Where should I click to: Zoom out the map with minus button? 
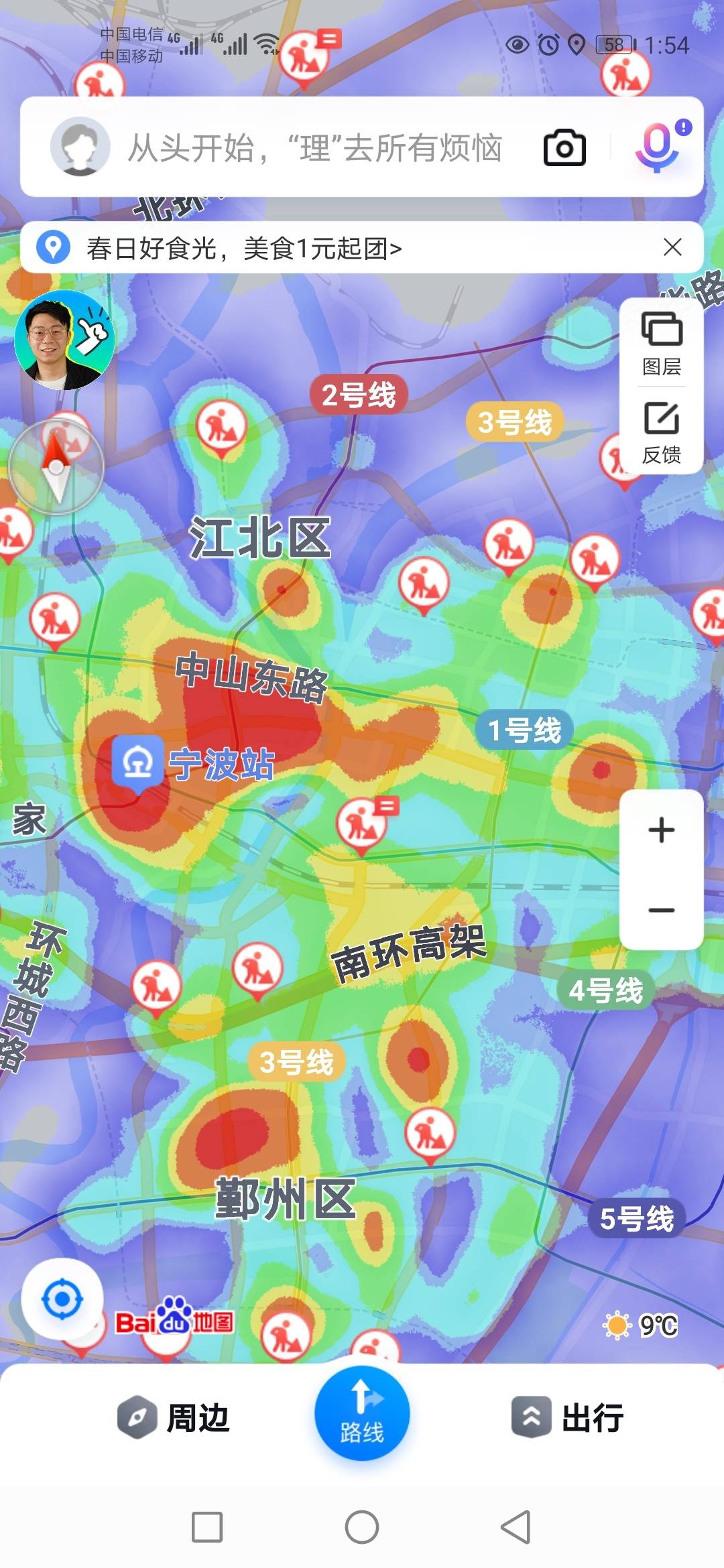pos(662,910)
